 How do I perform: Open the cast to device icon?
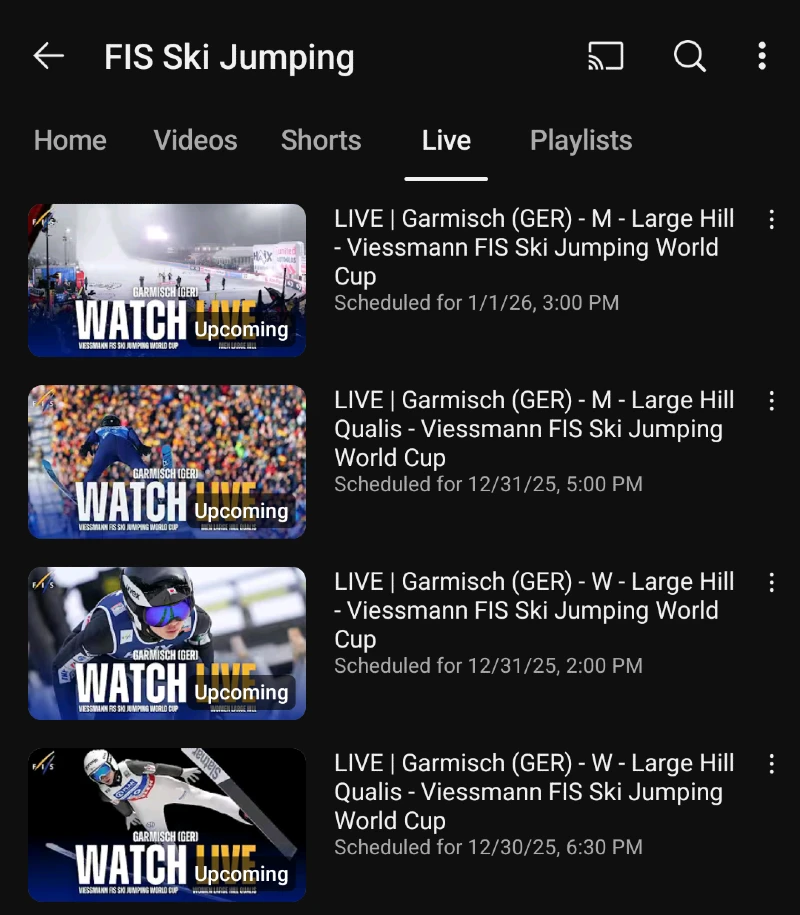[x=605, y=56]
